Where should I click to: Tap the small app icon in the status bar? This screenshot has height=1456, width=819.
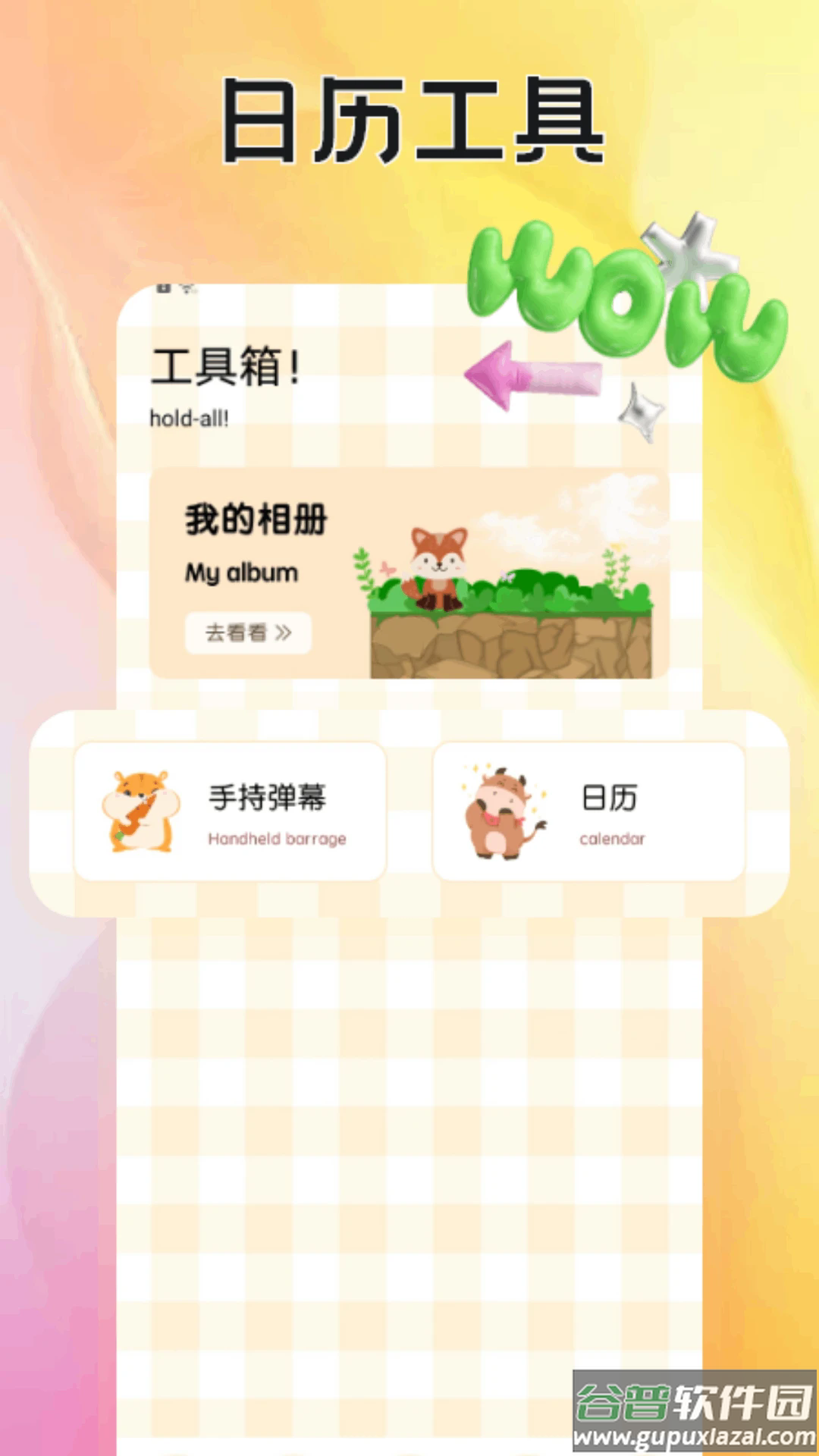tap(163, 287)
